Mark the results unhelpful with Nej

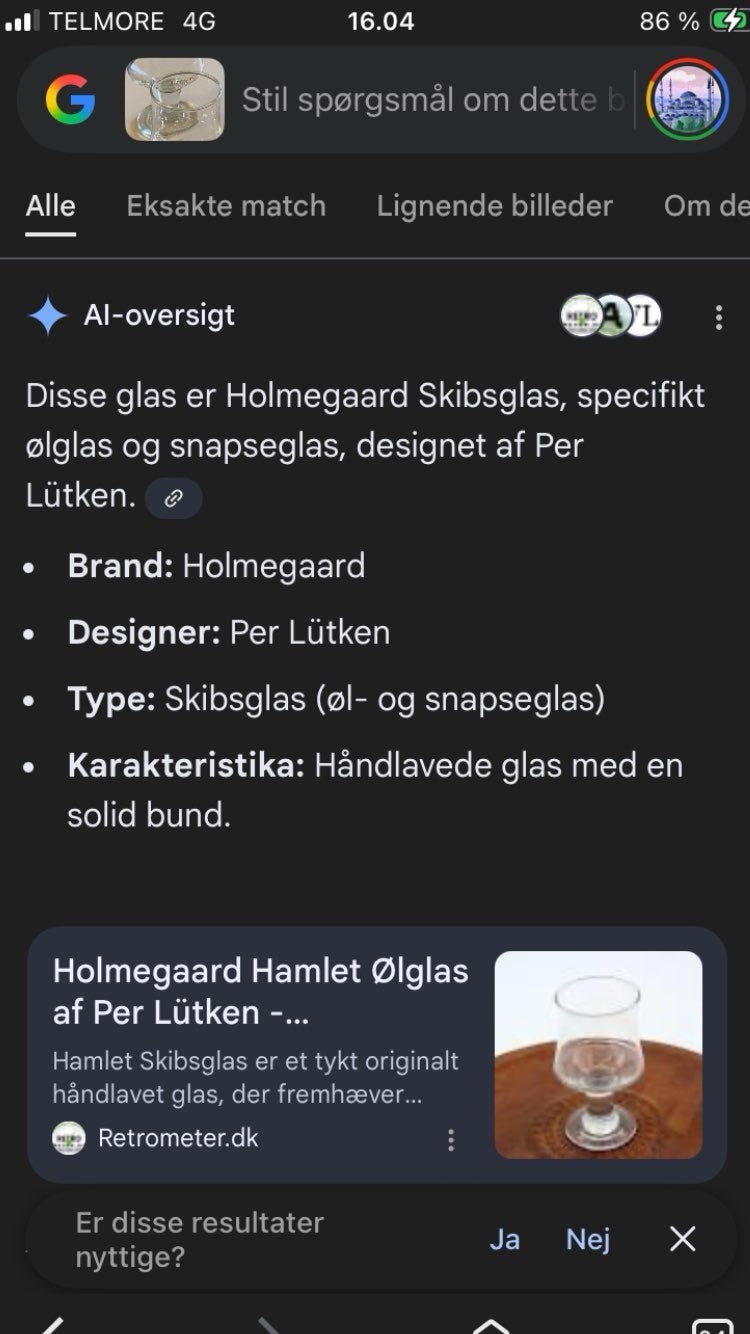point(588,1239)
